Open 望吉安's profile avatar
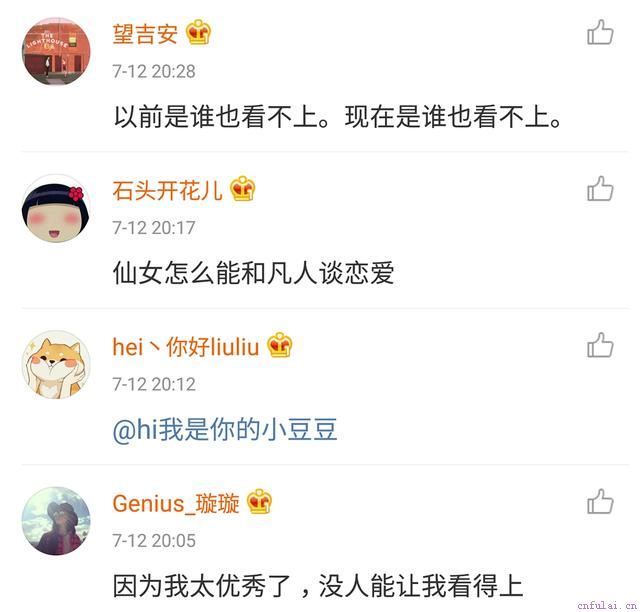 point(56,51)
